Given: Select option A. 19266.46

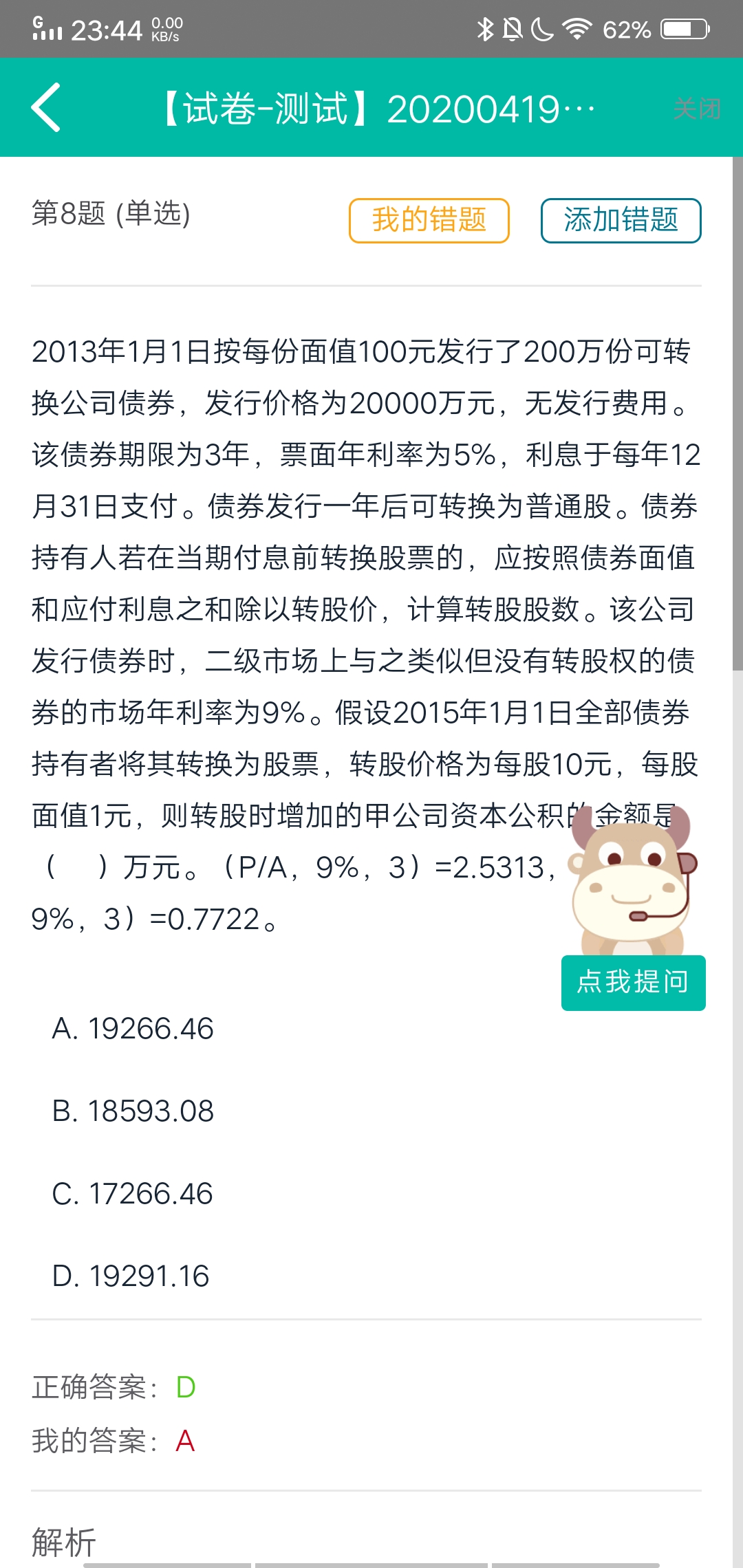Looking at the screenshot, I should click(x=133, y=1029).
